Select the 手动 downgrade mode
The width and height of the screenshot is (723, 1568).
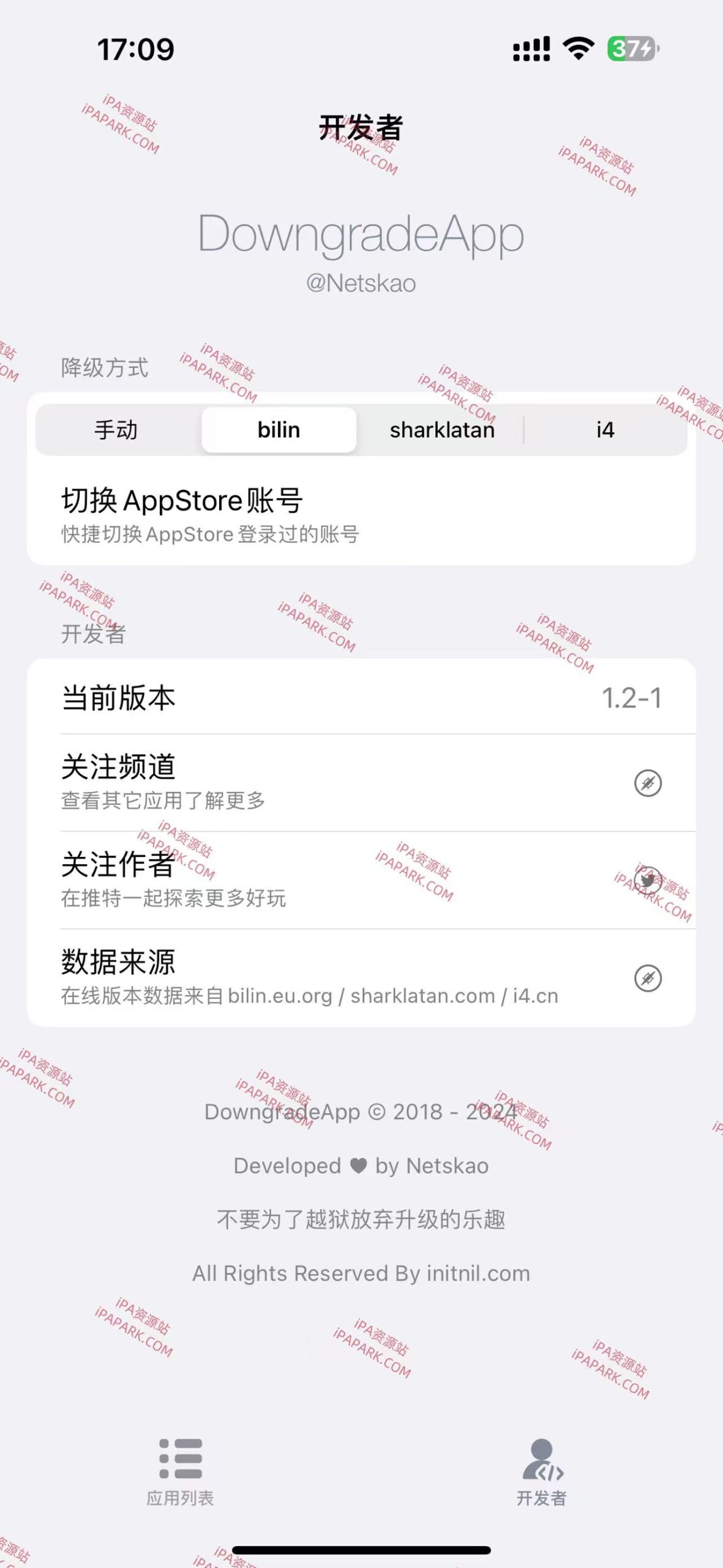[x=117, y=429]
